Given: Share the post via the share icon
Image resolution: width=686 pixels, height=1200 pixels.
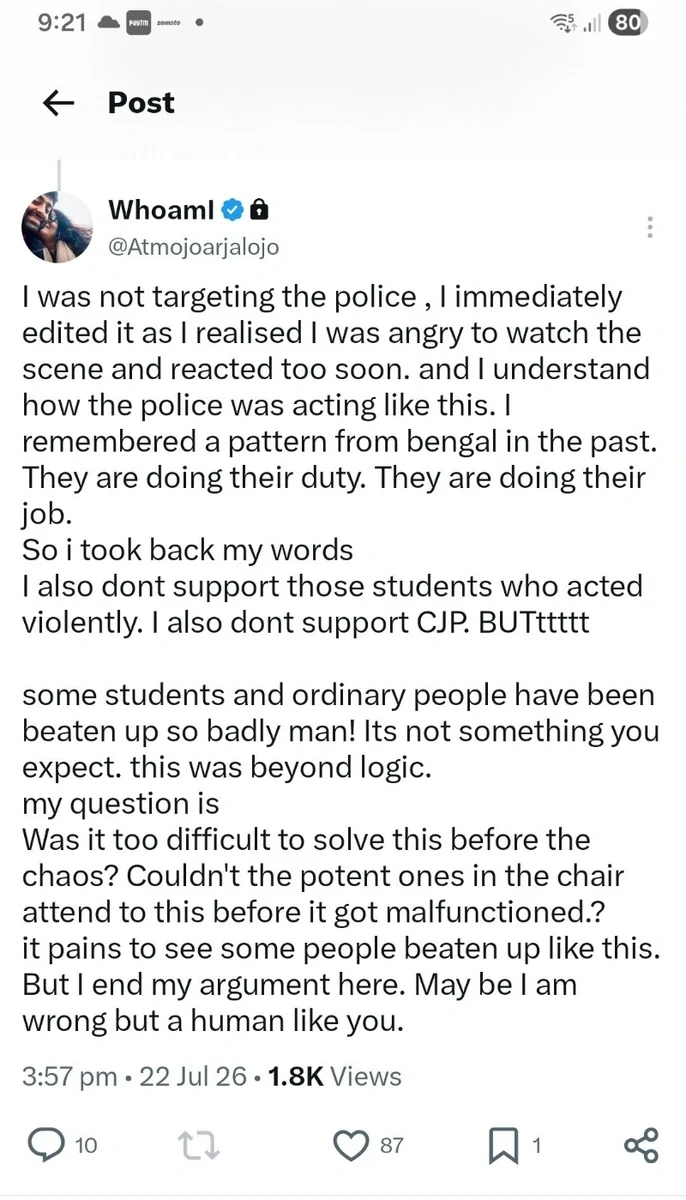Looking at the screenshot, I should coord(640,1145).
